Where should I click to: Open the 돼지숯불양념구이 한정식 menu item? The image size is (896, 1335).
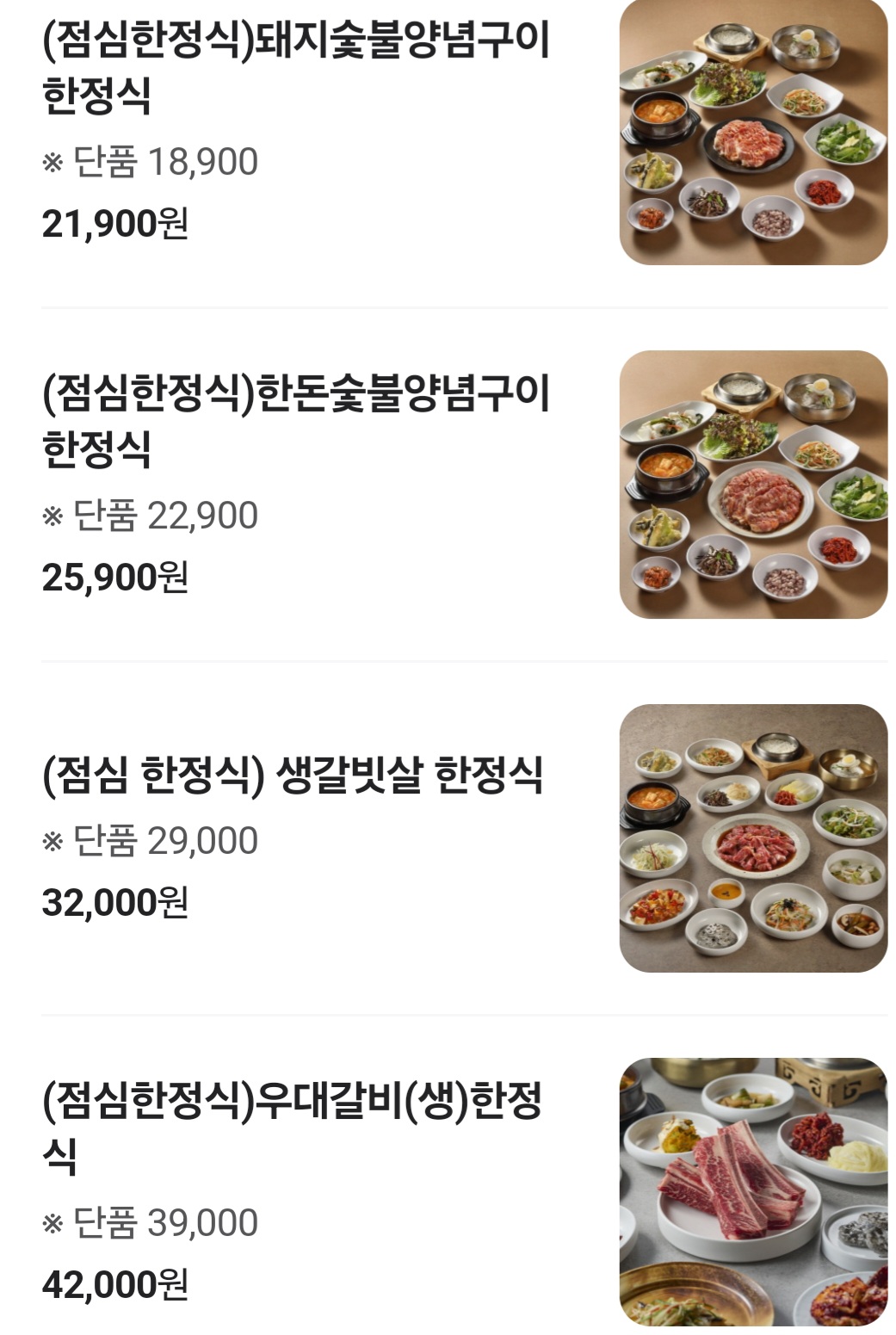pos(295,67)
